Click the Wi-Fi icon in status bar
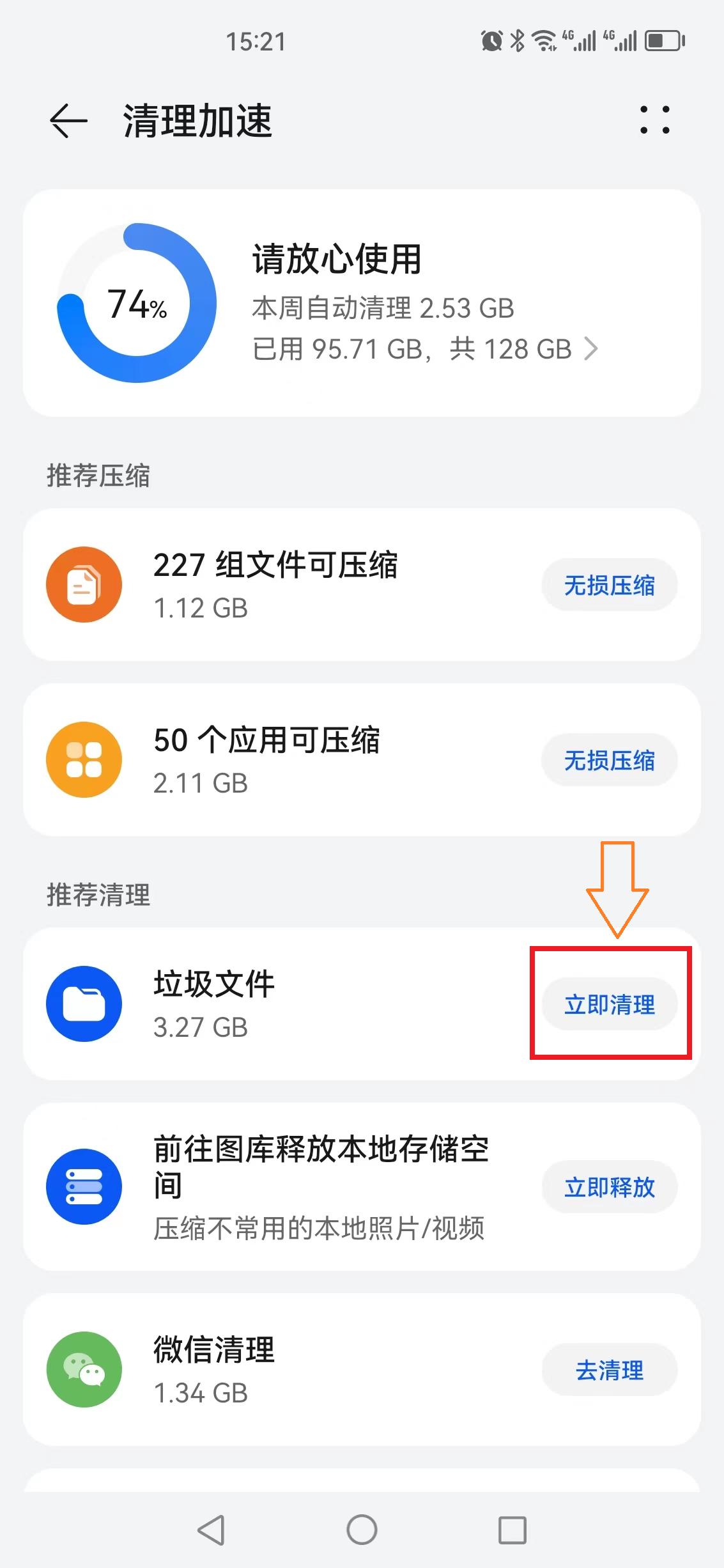This screenshot has height=1568, width=724. [x=543, y=41]
